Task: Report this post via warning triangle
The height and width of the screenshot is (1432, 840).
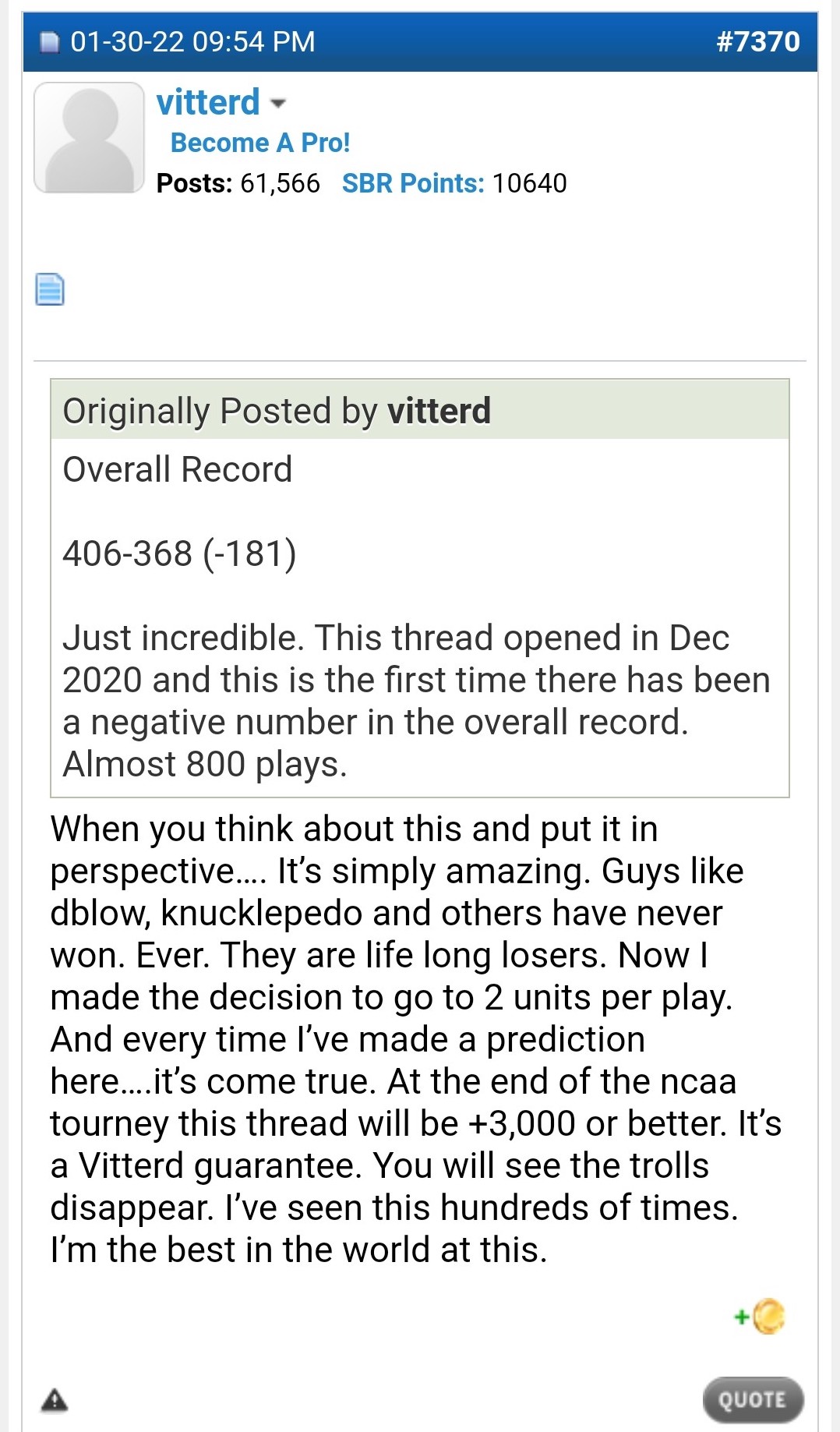Action: pyautogui.click(x=54, y=1400)
